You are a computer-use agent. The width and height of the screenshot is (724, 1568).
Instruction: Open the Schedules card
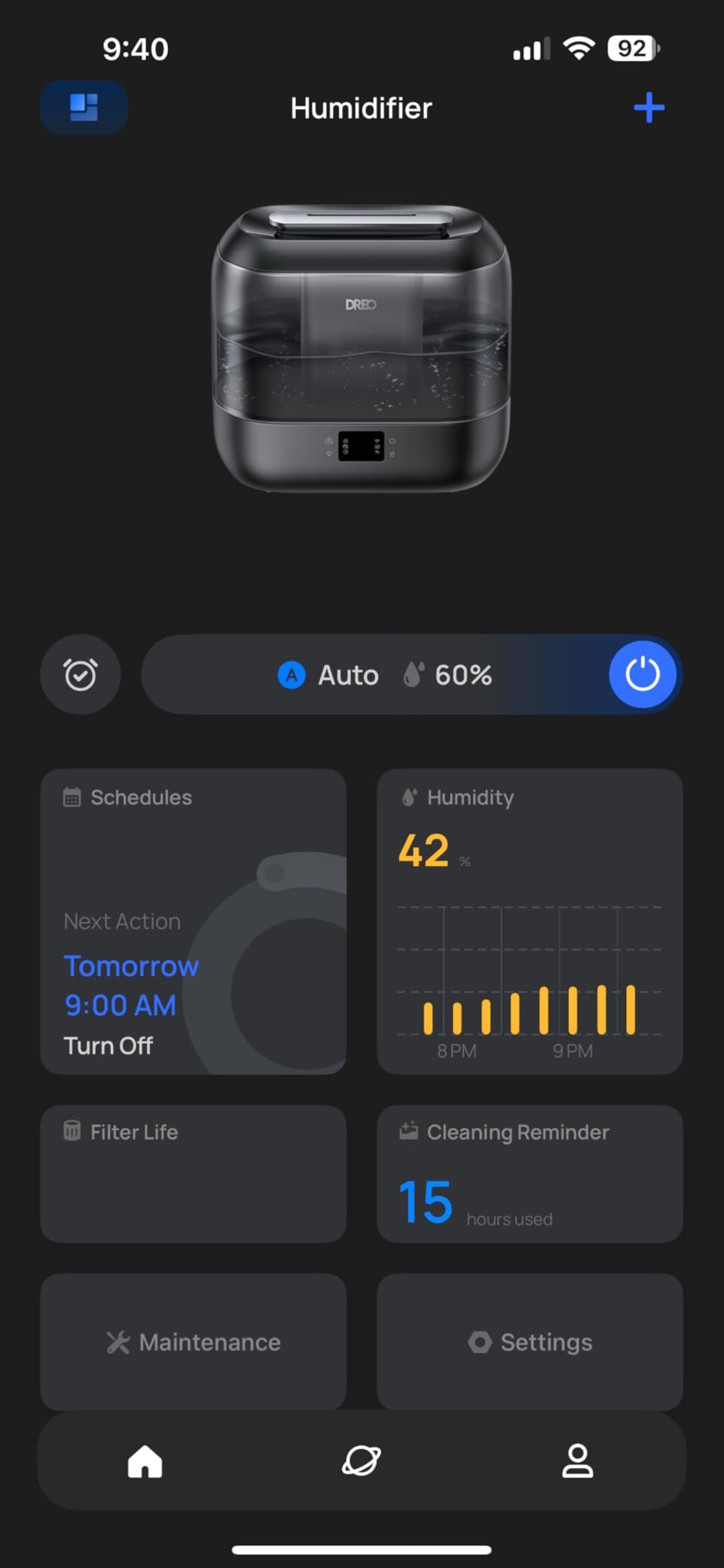(193, 921)
